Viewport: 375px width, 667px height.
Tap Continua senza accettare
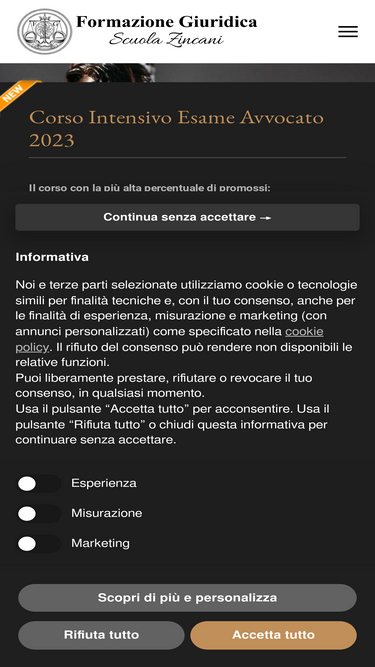pos(188,217)
